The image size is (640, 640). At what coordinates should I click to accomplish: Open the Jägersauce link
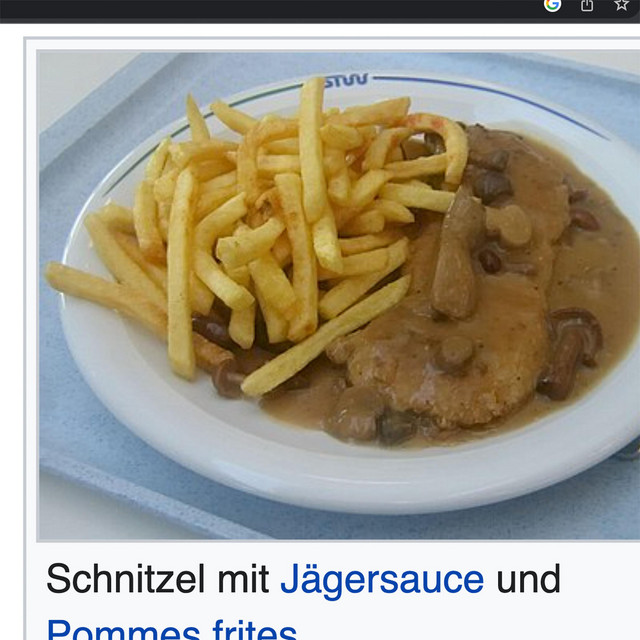click(381, 578)
